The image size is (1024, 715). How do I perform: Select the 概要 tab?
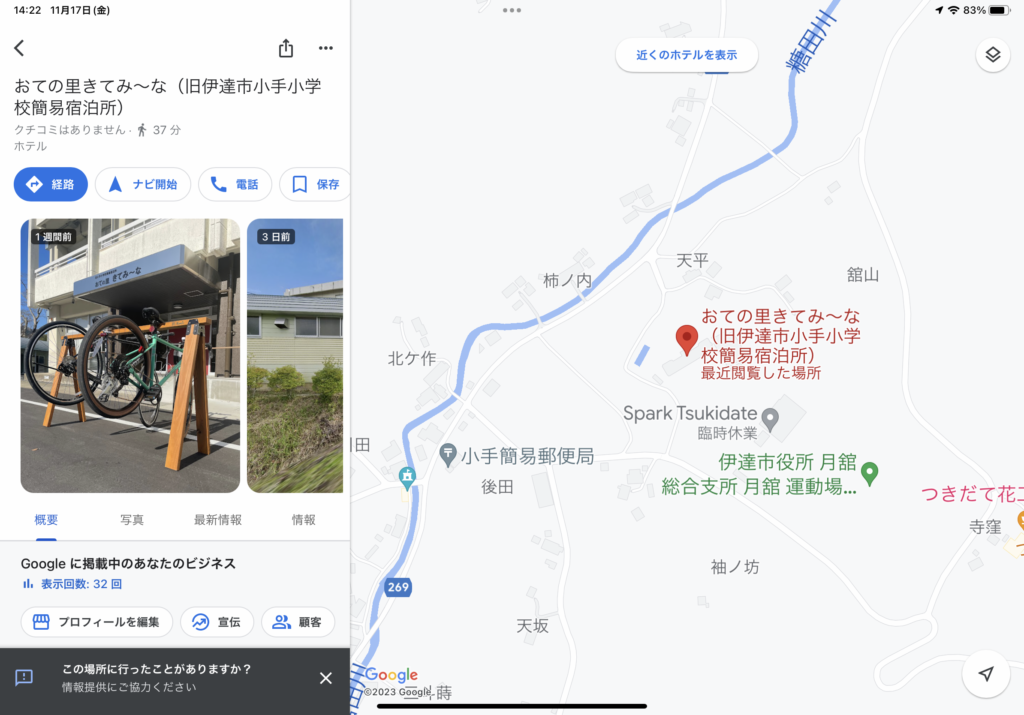46,520
